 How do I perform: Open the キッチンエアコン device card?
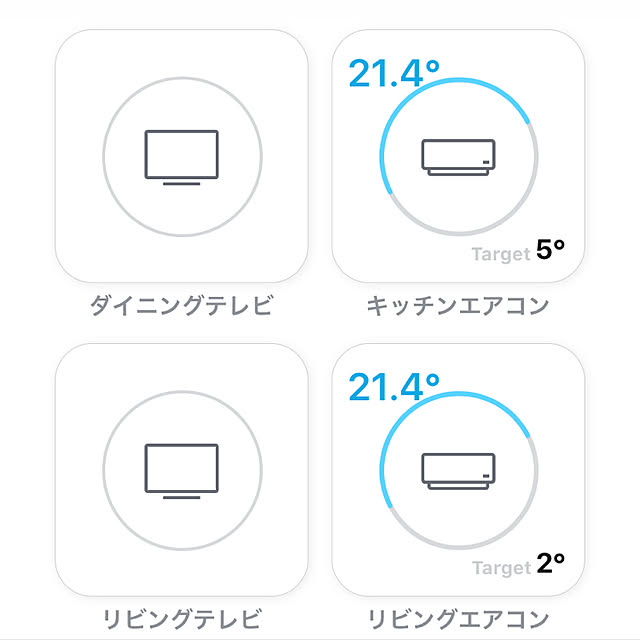(x=458, y=157)
